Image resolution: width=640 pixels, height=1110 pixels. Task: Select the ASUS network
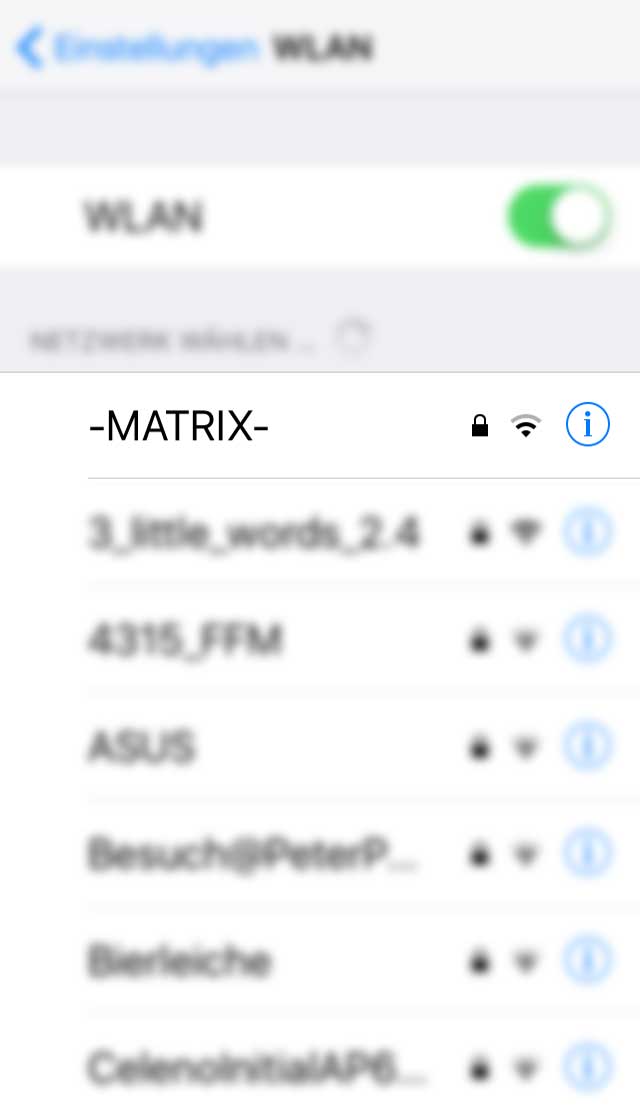tap(142, 747)
